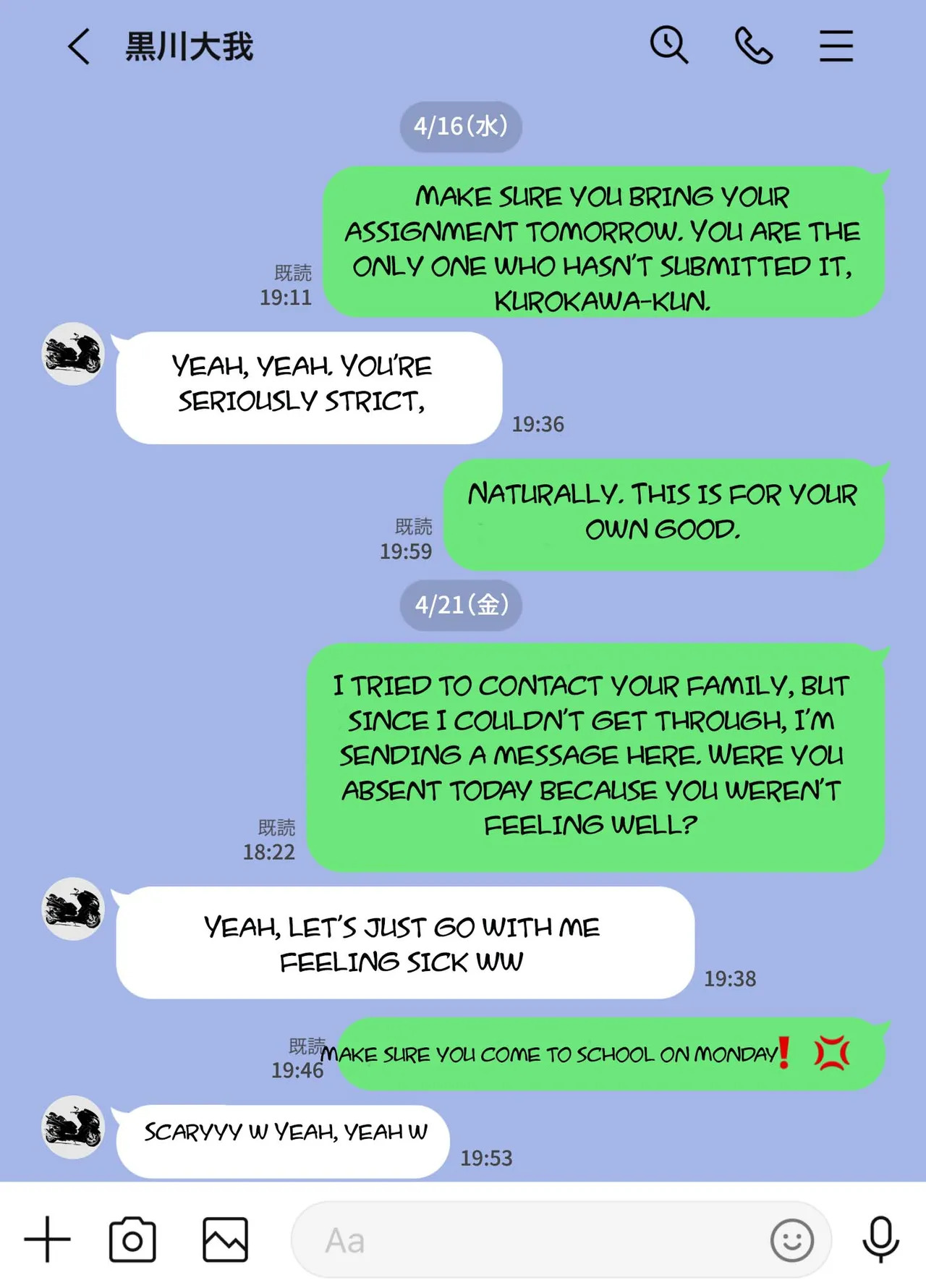The image size is (926, 1288).
Task: Go back from the chat with 黒川大我
Action: click(x=79, y=47)
